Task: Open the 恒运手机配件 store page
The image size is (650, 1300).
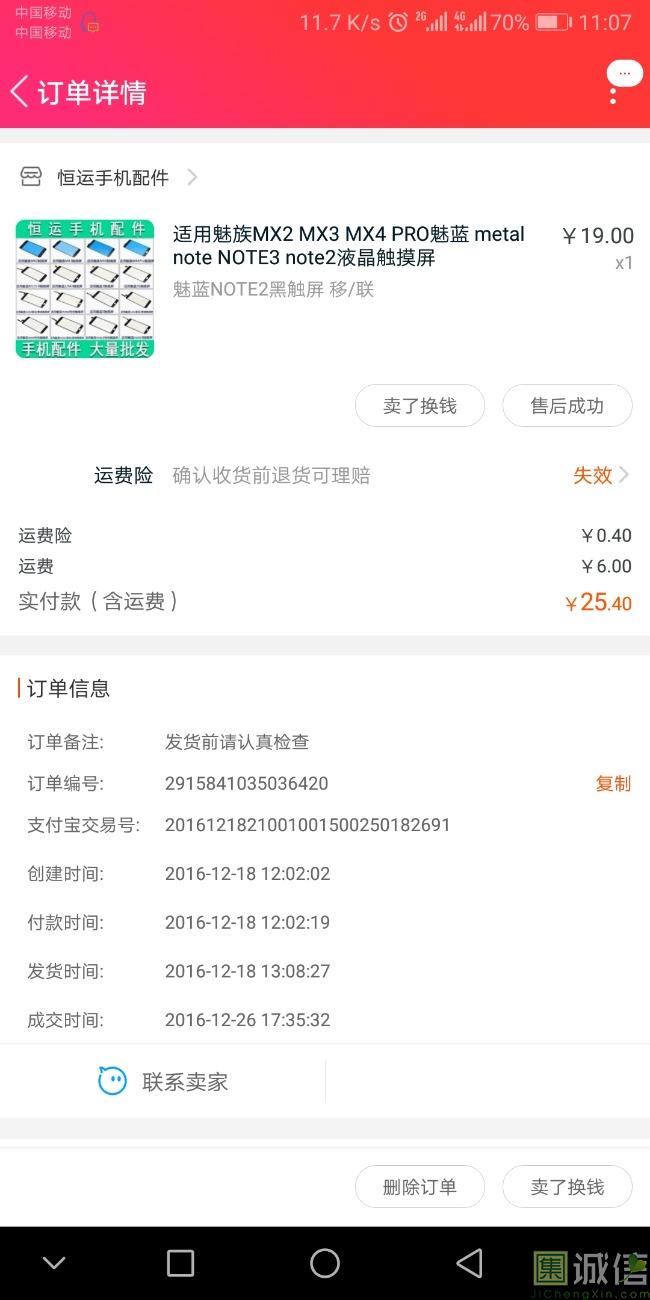Action: pos(112,178)
